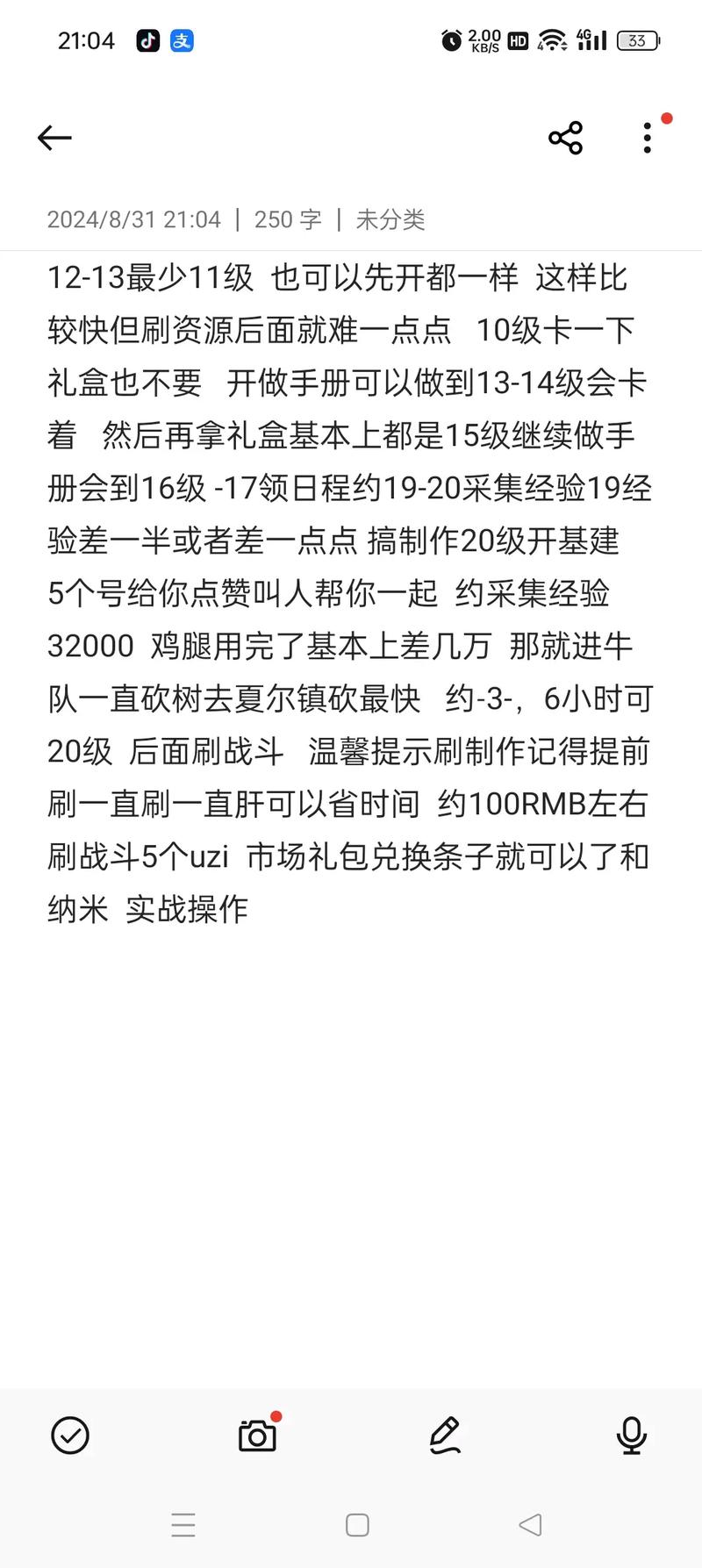This screenshot has height=1568, width=702.
Task: Tap the back arrow to exit the note
Action: (x=54, y=138)
